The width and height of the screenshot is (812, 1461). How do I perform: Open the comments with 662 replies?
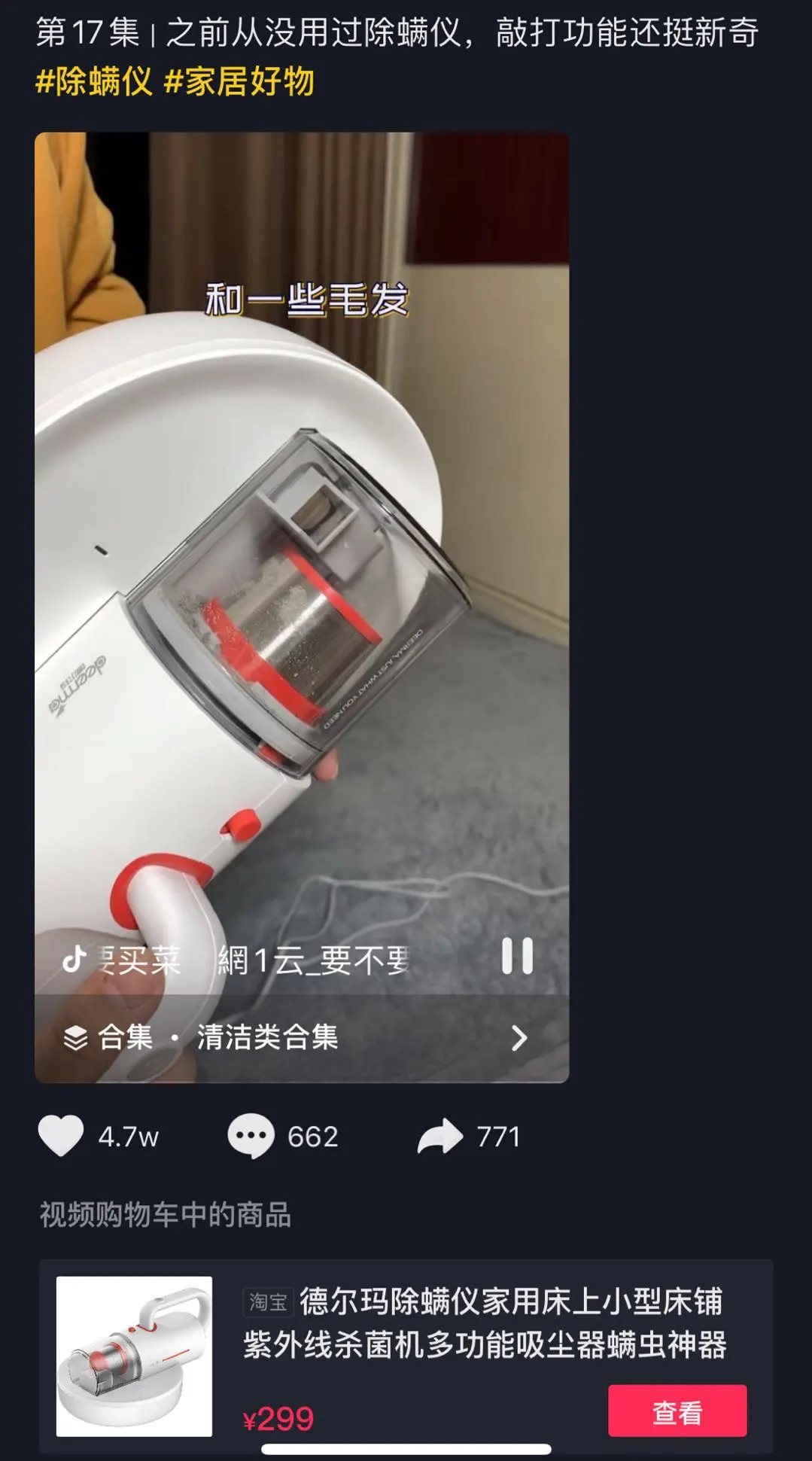(251, 1136)
